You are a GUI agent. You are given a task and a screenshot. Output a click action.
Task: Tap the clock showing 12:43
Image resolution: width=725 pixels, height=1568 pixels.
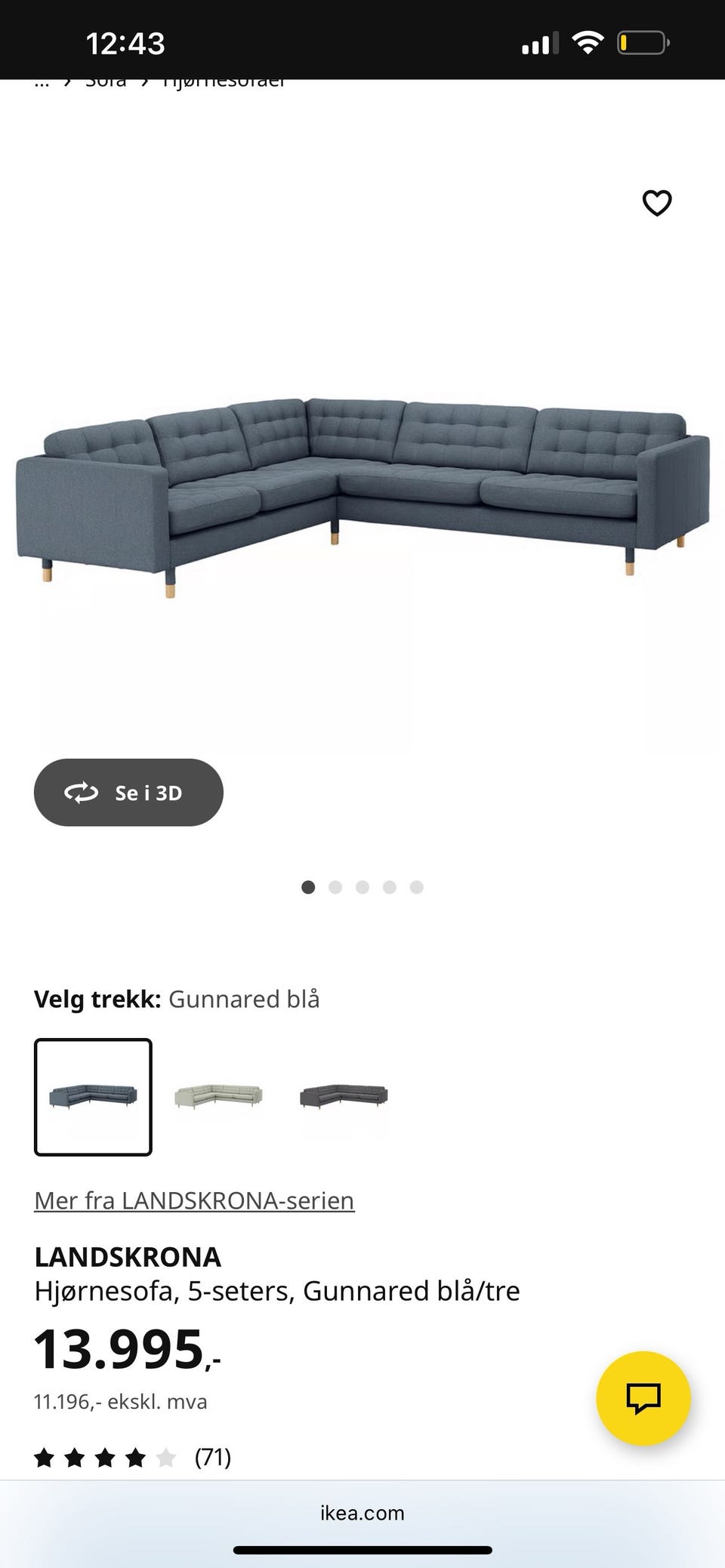[125, 43]
